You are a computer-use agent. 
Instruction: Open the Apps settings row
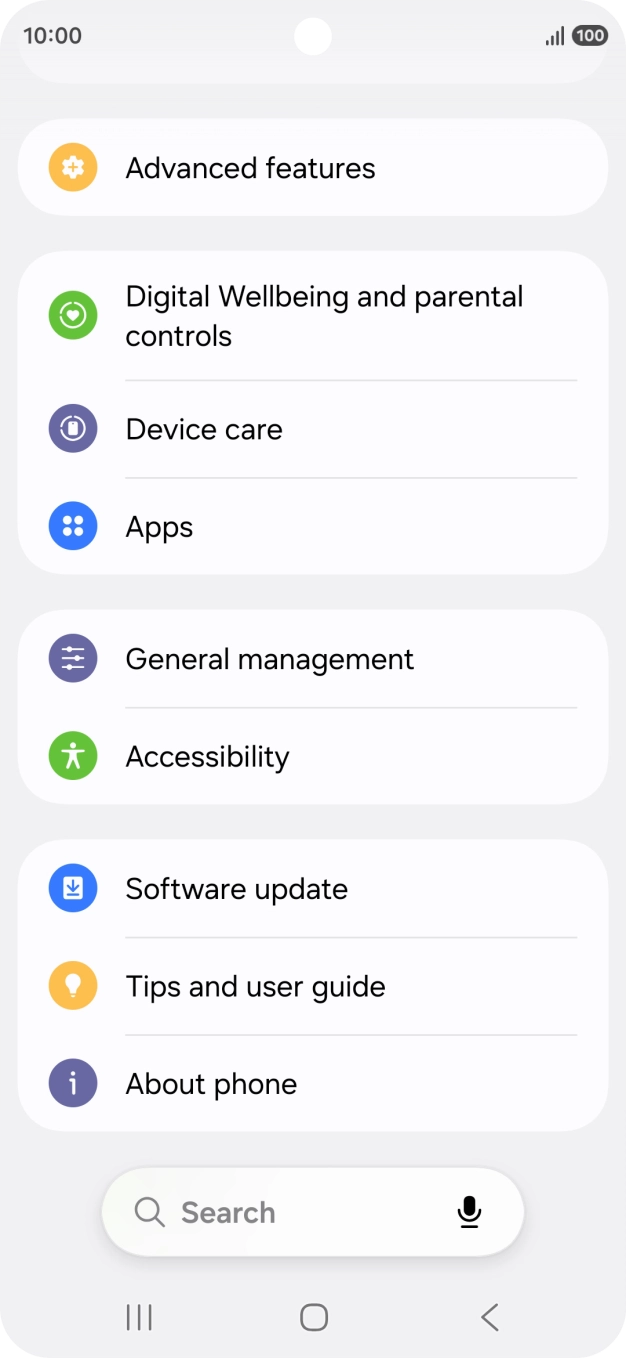point(313,527)
